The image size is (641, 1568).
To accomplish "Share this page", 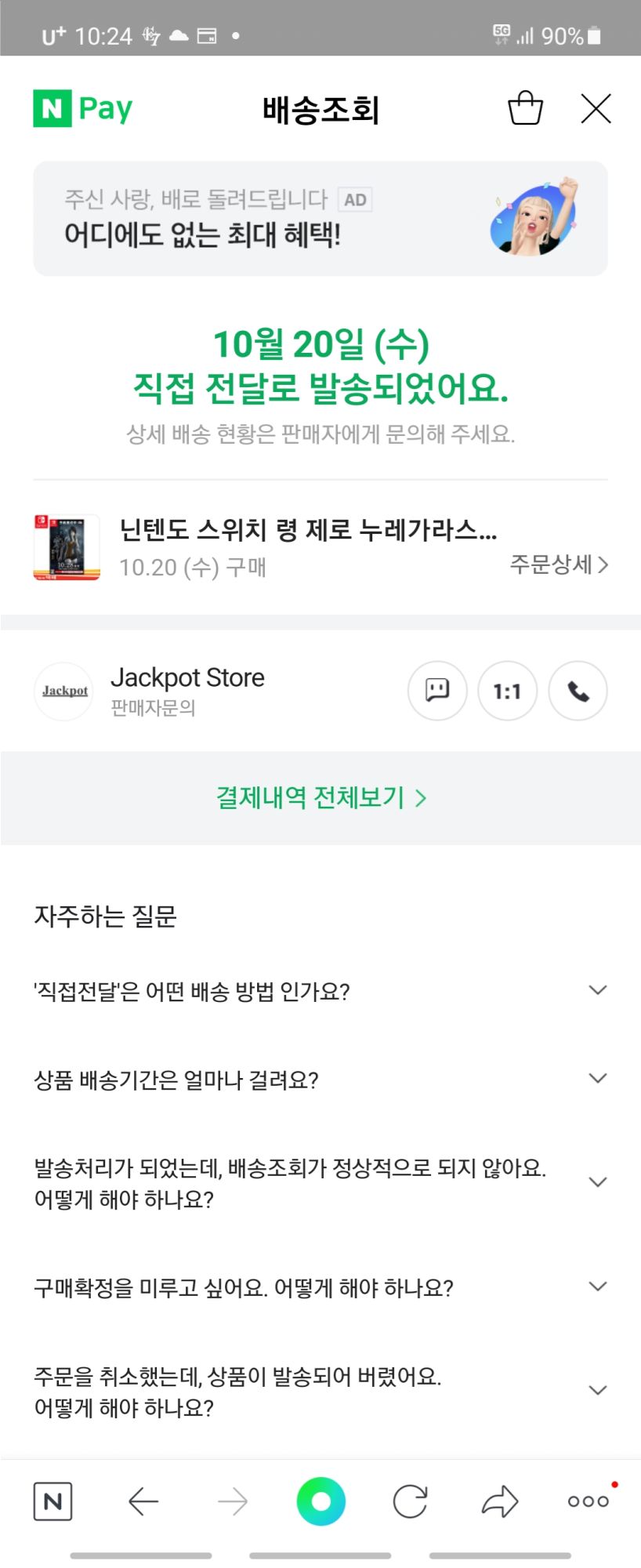I will point(500,1501).
